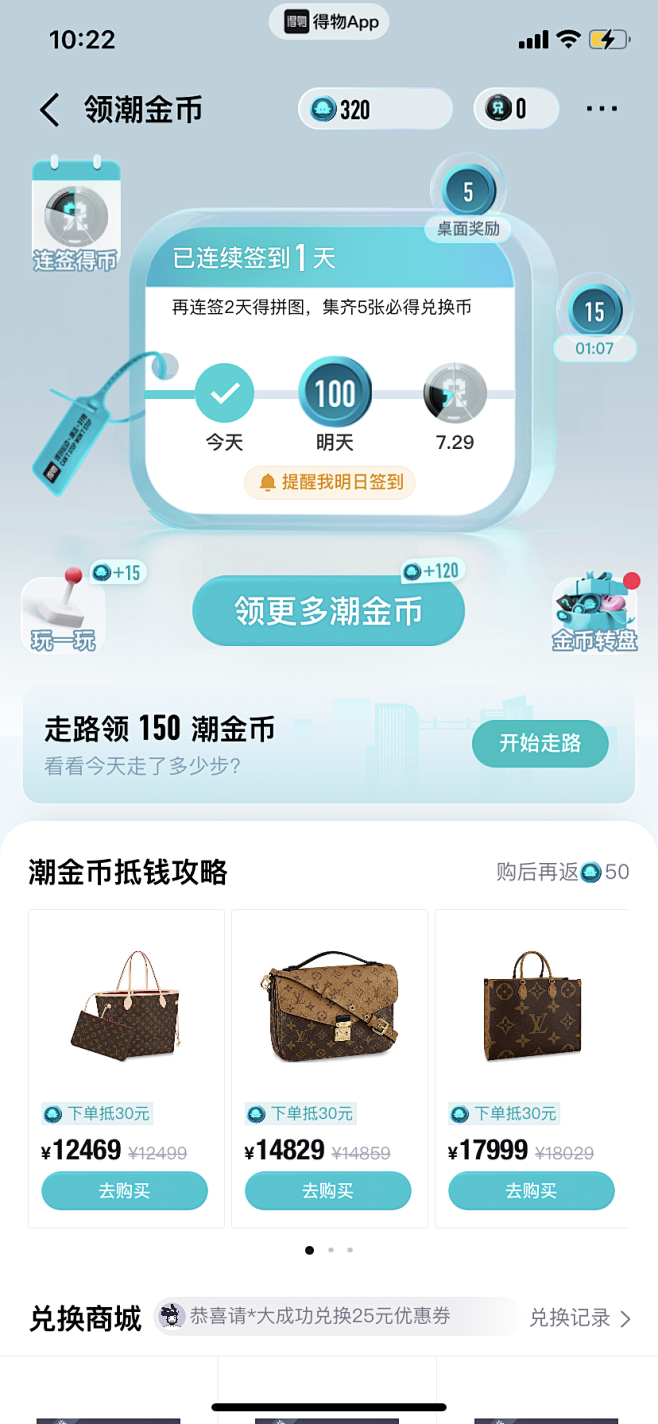Start walking with 开始走路
The width and height of the screenshot is (658, 1424).
pyautogui.click(x=540, y=744)
